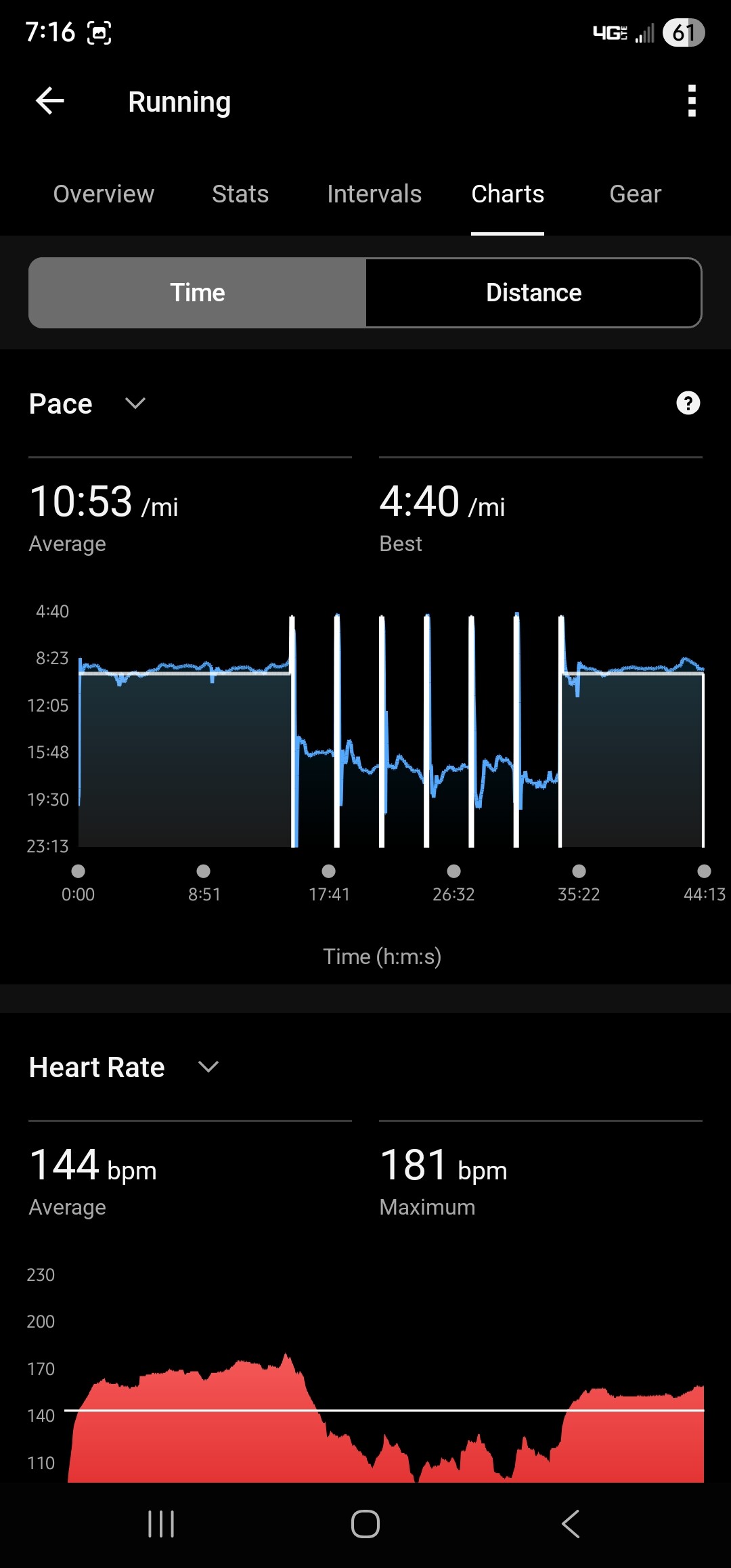The width and height of the screenshot is (731, 1568).
Task: Open the Stats tab
Action: point(240,194)
